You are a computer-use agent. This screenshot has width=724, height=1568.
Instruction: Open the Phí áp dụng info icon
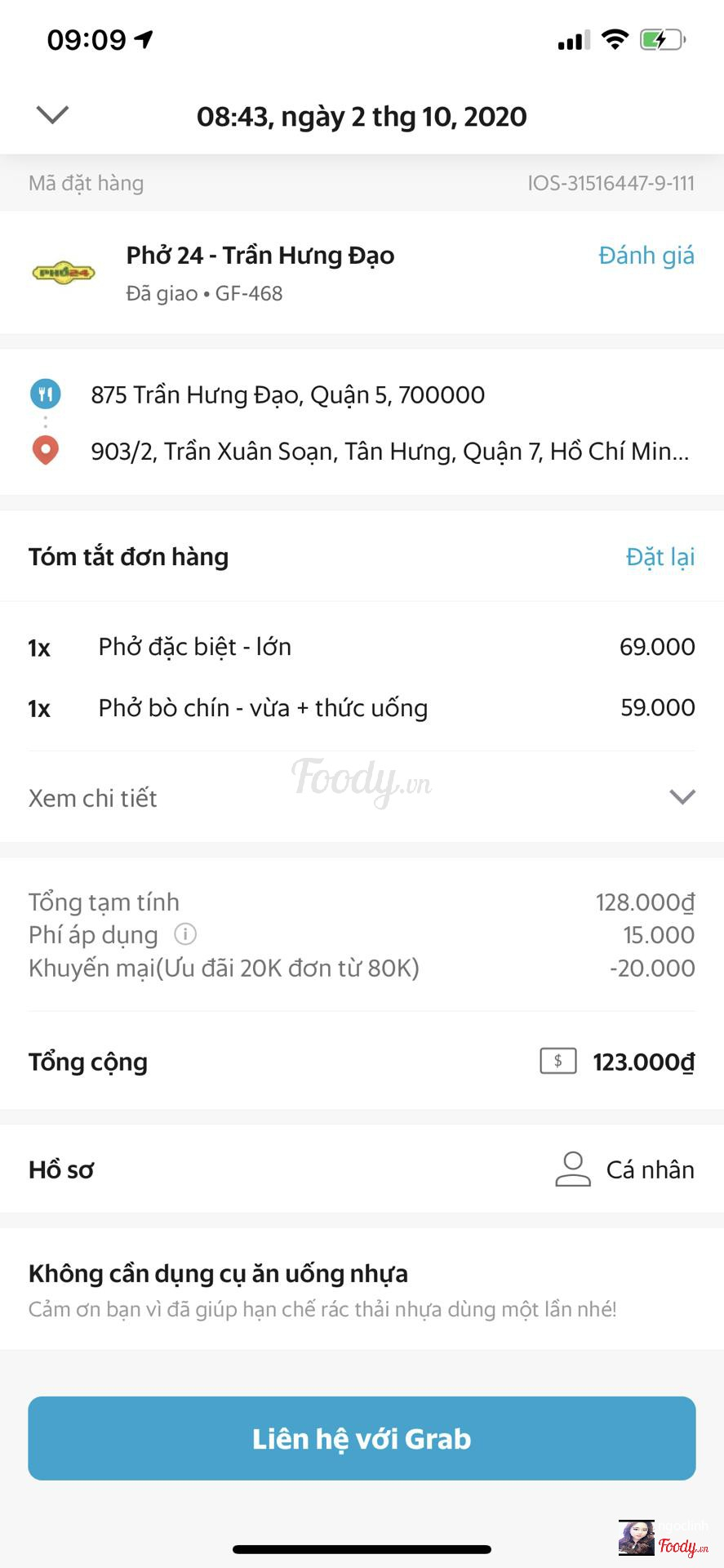[x=185, y=933]
